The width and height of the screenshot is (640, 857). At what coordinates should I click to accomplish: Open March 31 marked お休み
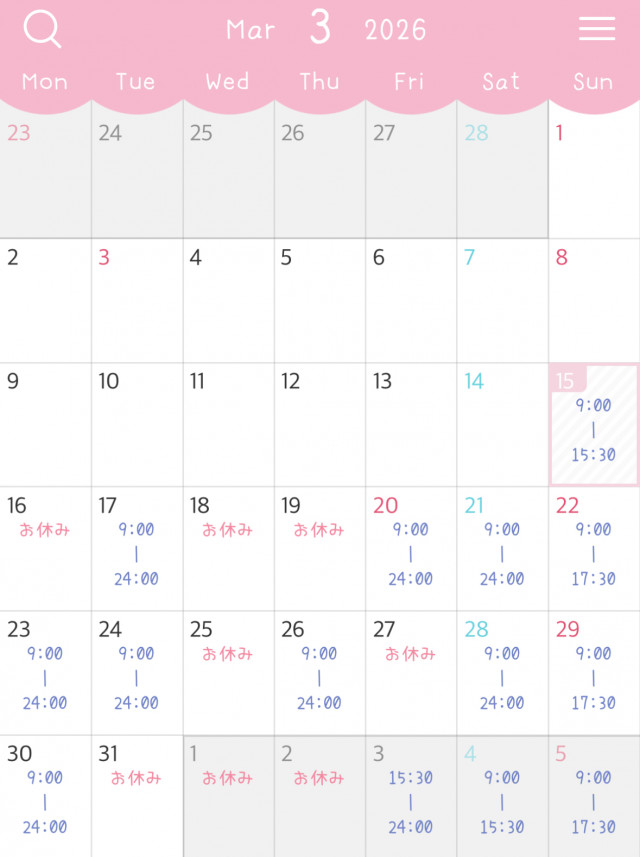(137, 796)
